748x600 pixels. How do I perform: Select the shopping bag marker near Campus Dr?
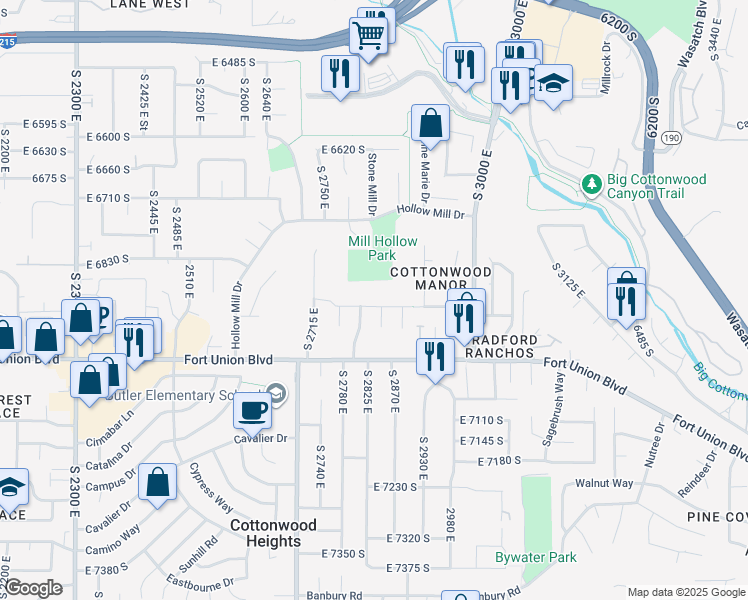(157, 486)
